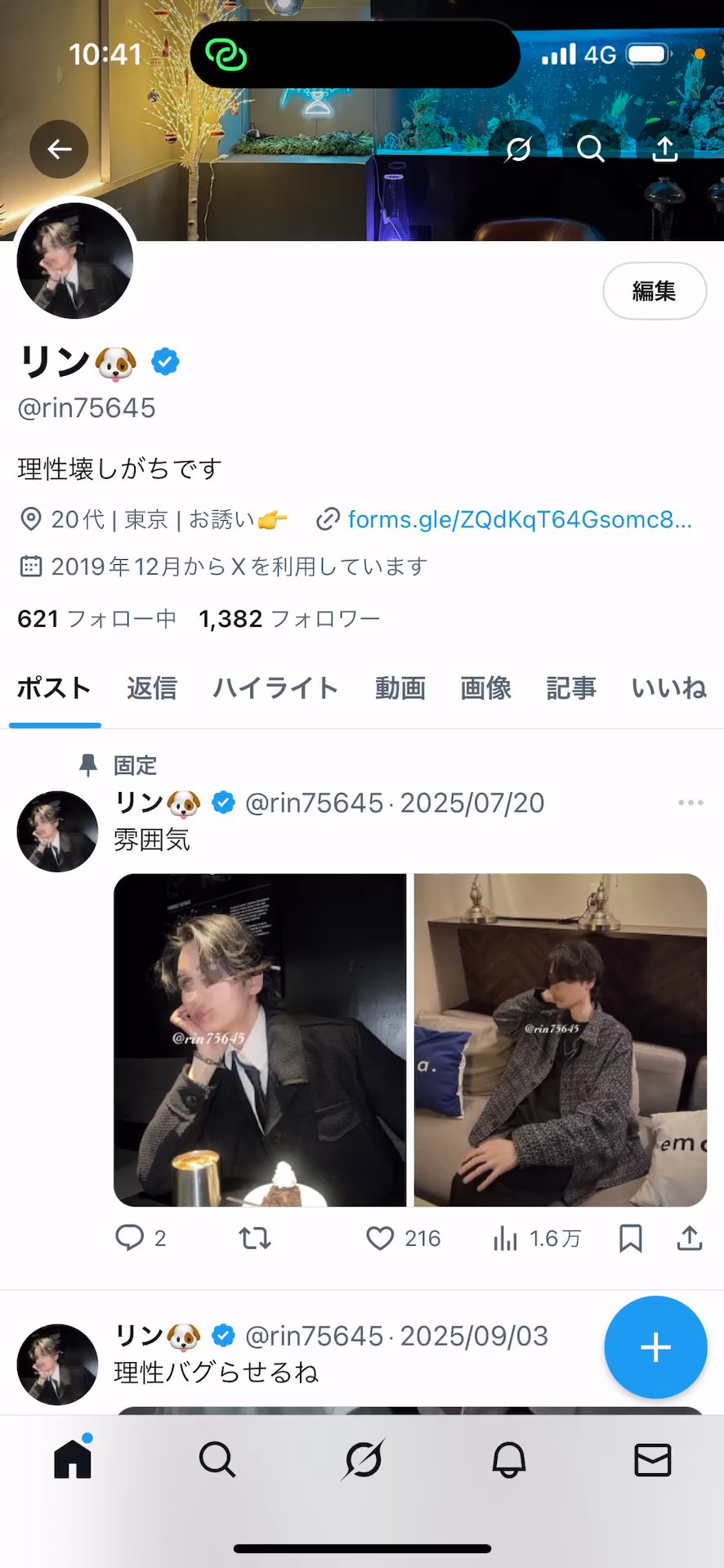Reply to the pinned 雰囲気 post
This screenshot has height=1568, width=724.
(129, 1239)
